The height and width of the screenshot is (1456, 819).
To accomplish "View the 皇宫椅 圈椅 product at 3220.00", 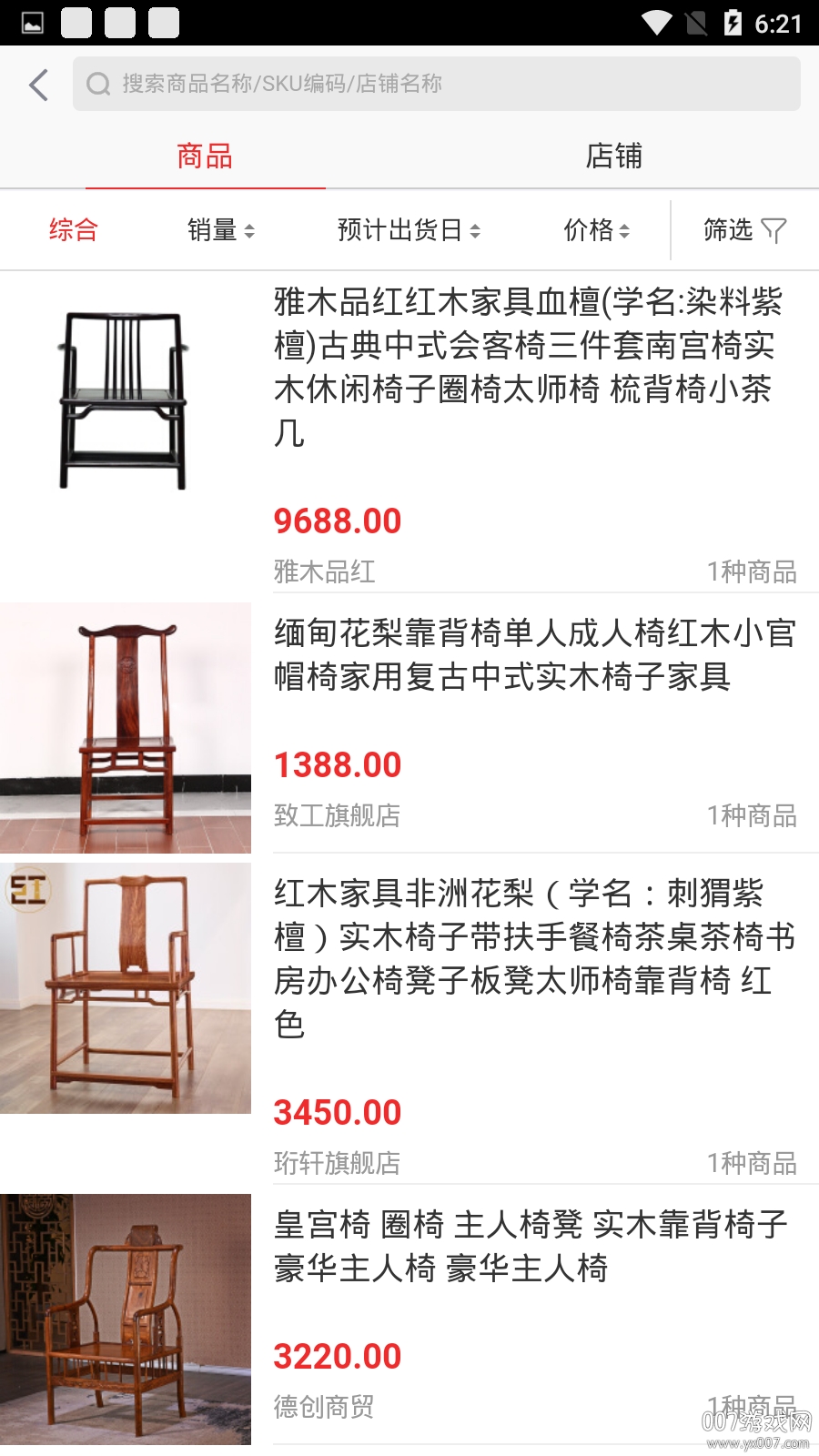I will (x=531, y=1247).
